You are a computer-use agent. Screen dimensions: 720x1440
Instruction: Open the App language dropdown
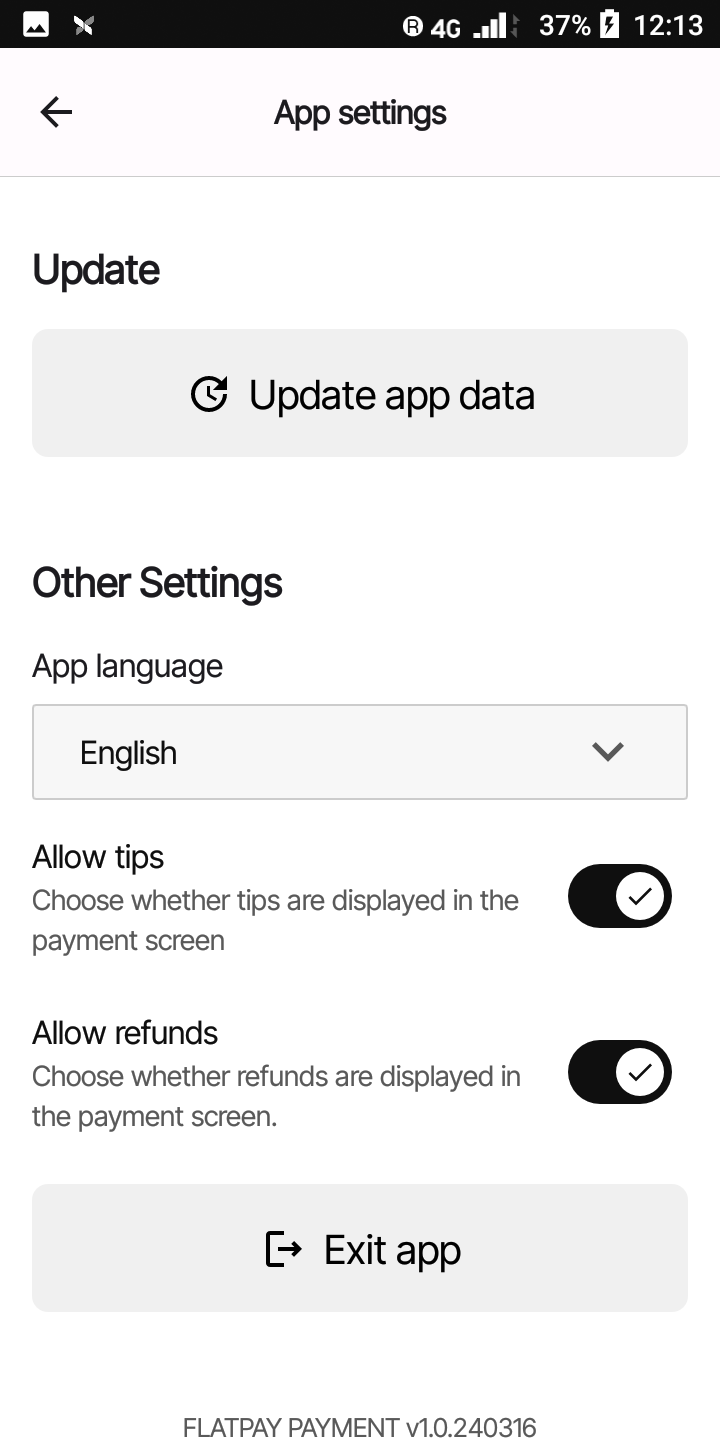[360, 752]
